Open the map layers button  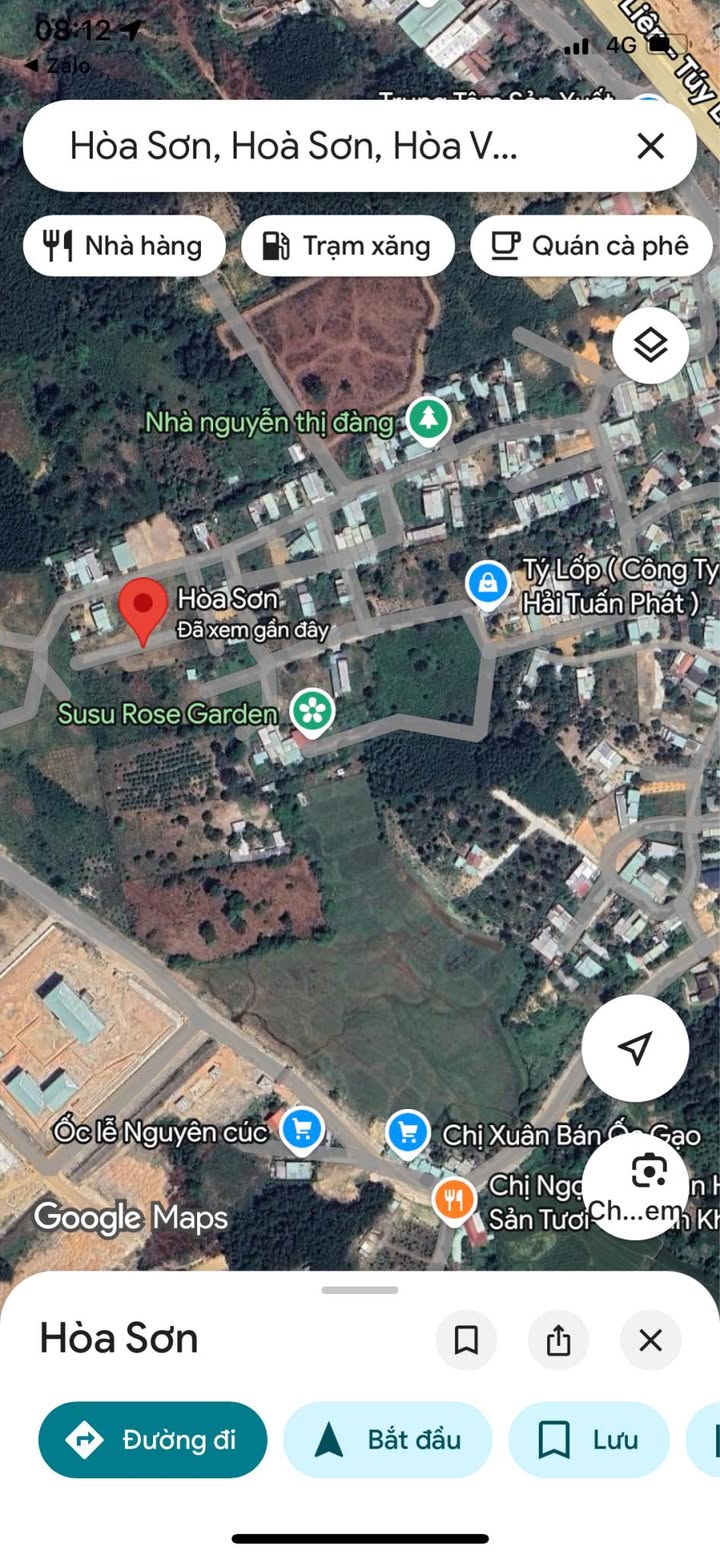[x=651, y=346]
